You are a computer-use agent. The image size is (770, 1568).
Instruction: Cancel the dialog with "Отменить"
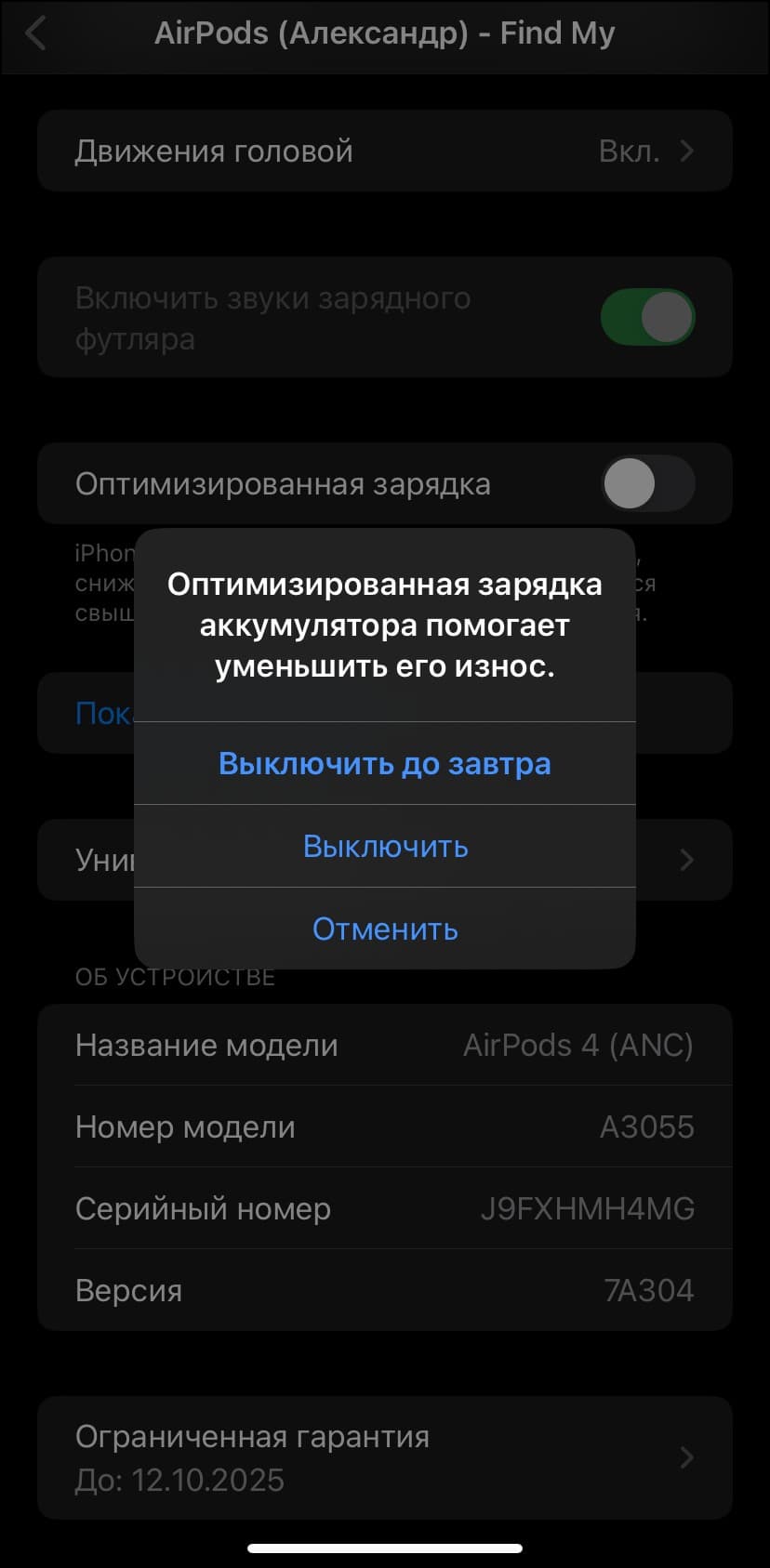384,929
